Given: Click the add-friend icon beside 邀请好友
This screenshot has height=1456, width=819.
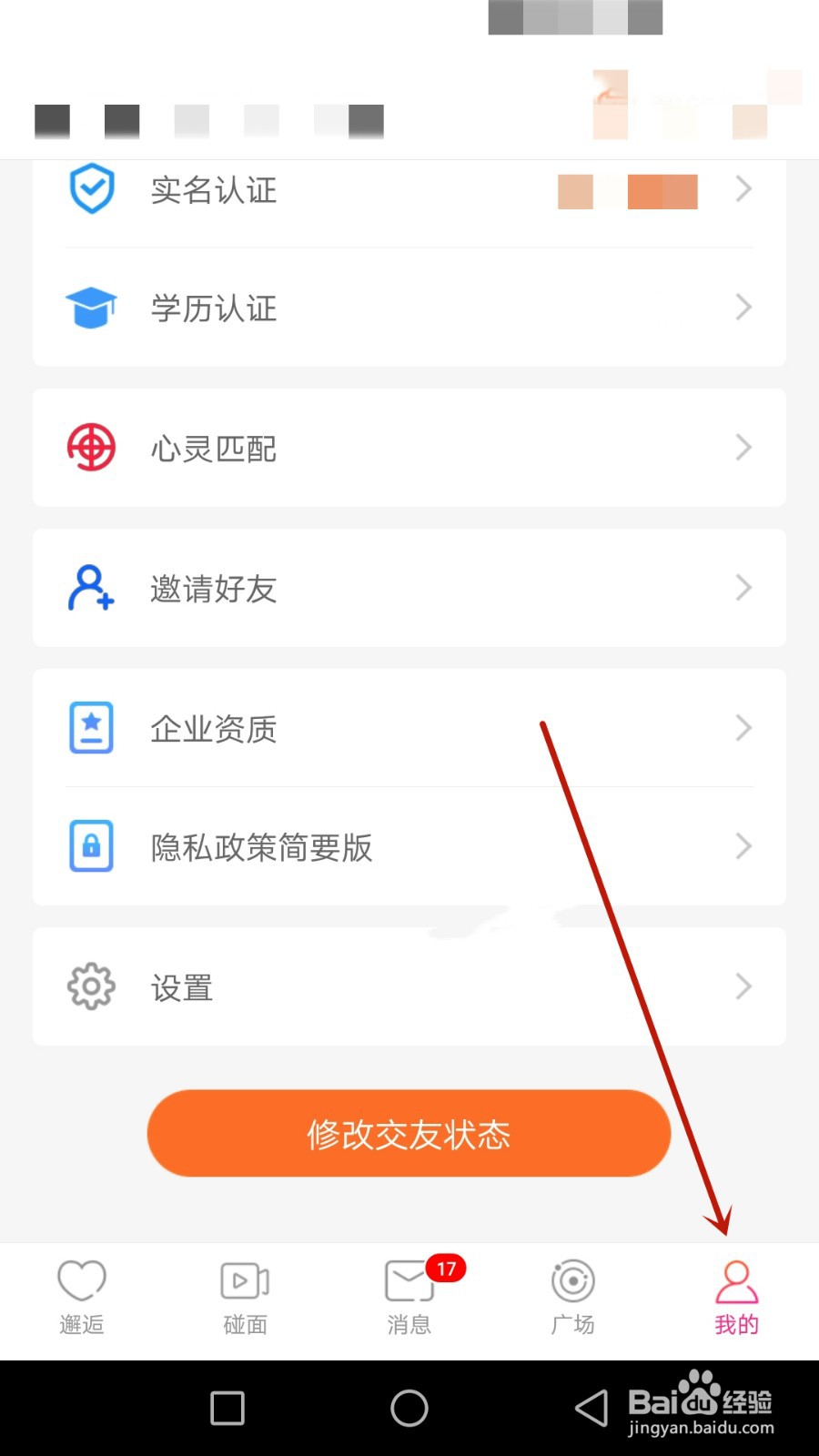Looking at the screenshot, I should [x=91, y=588].
